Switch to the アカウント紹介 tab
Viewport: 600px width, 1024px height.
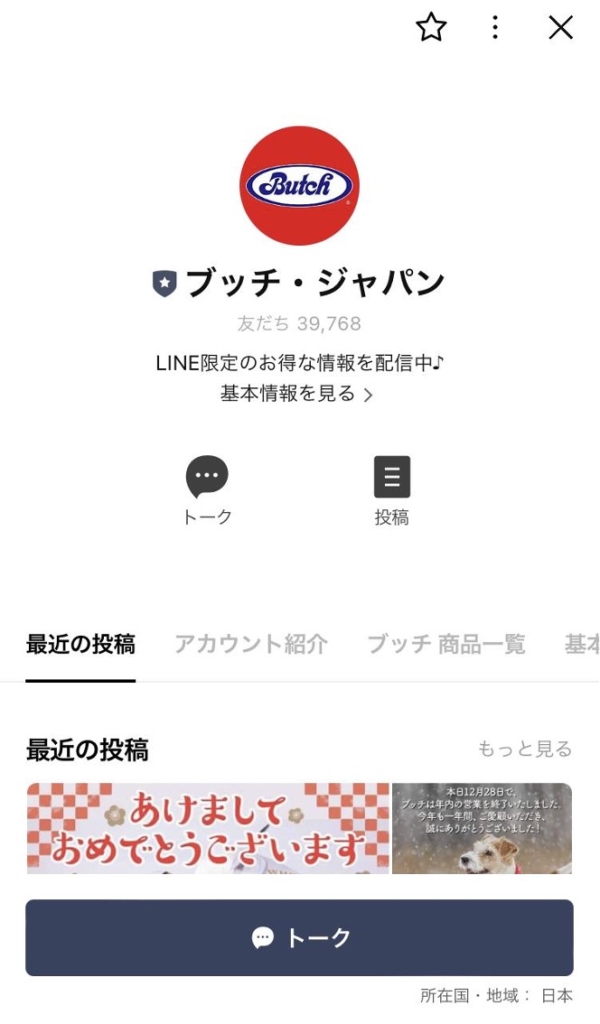coord(251,644)
